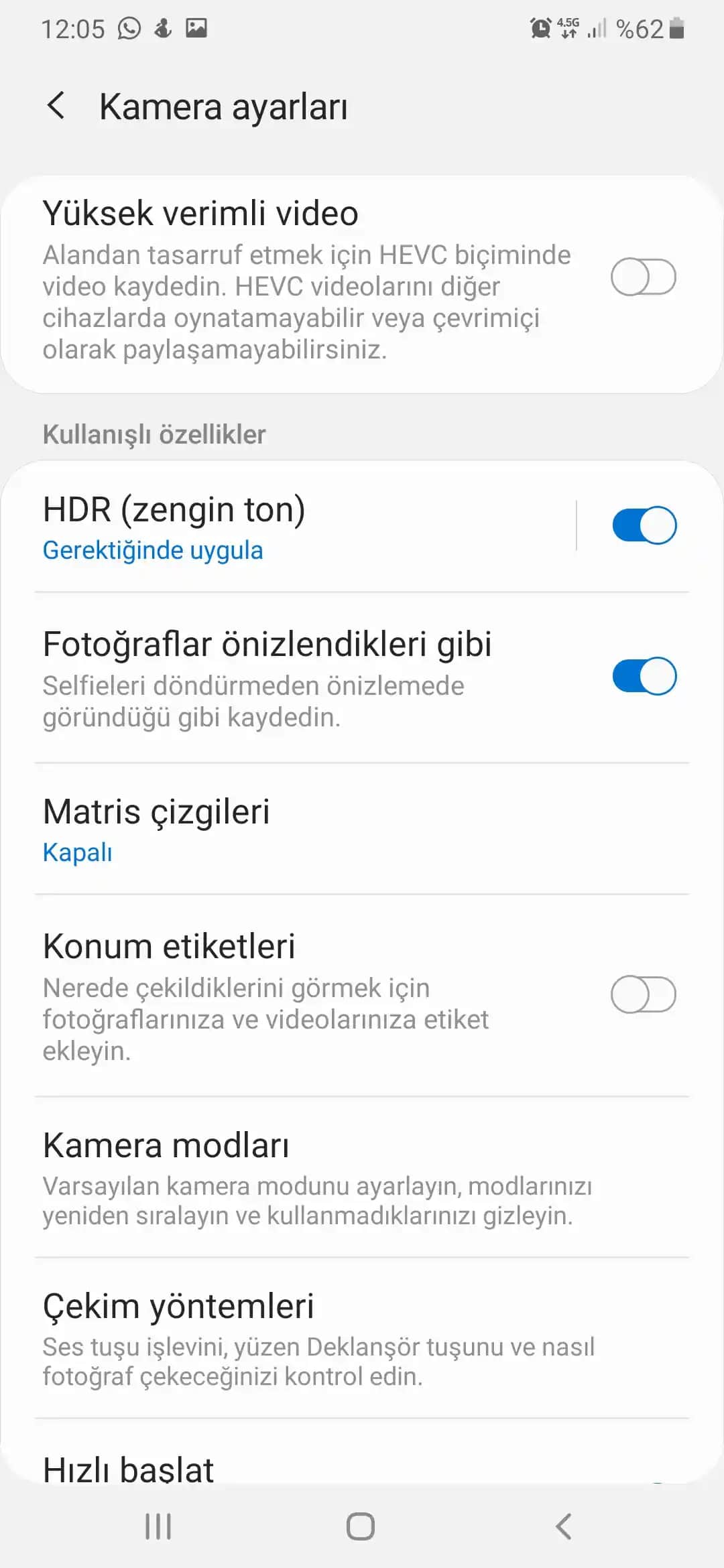724x1568 pixels.
Task: Tap the battery icon in the status bar
Action: click(x=677, y=28)
